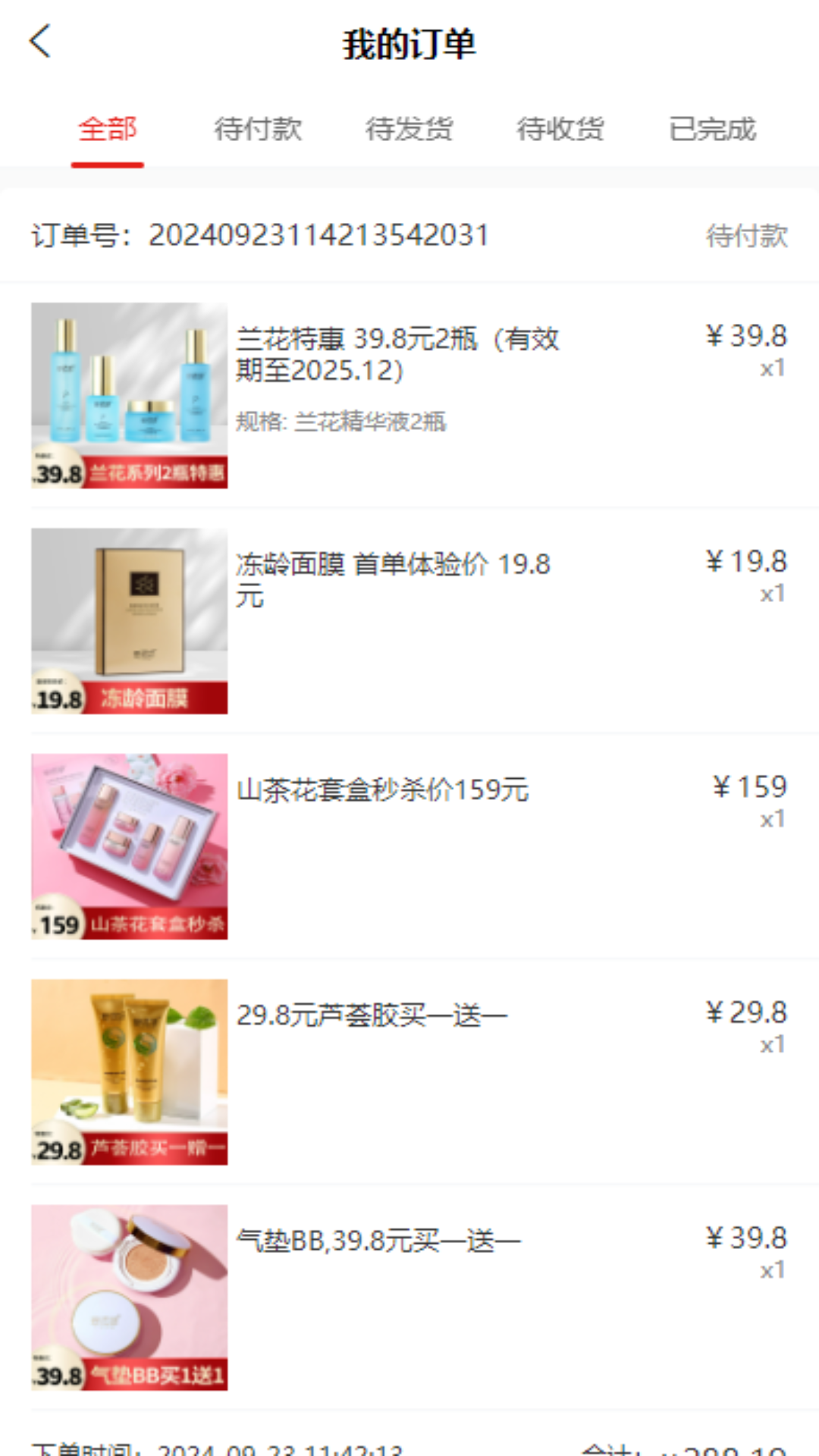Viewport: 819px width, 1456px height.
Task: View 已完成 orders
Action: tap(712, 129)
